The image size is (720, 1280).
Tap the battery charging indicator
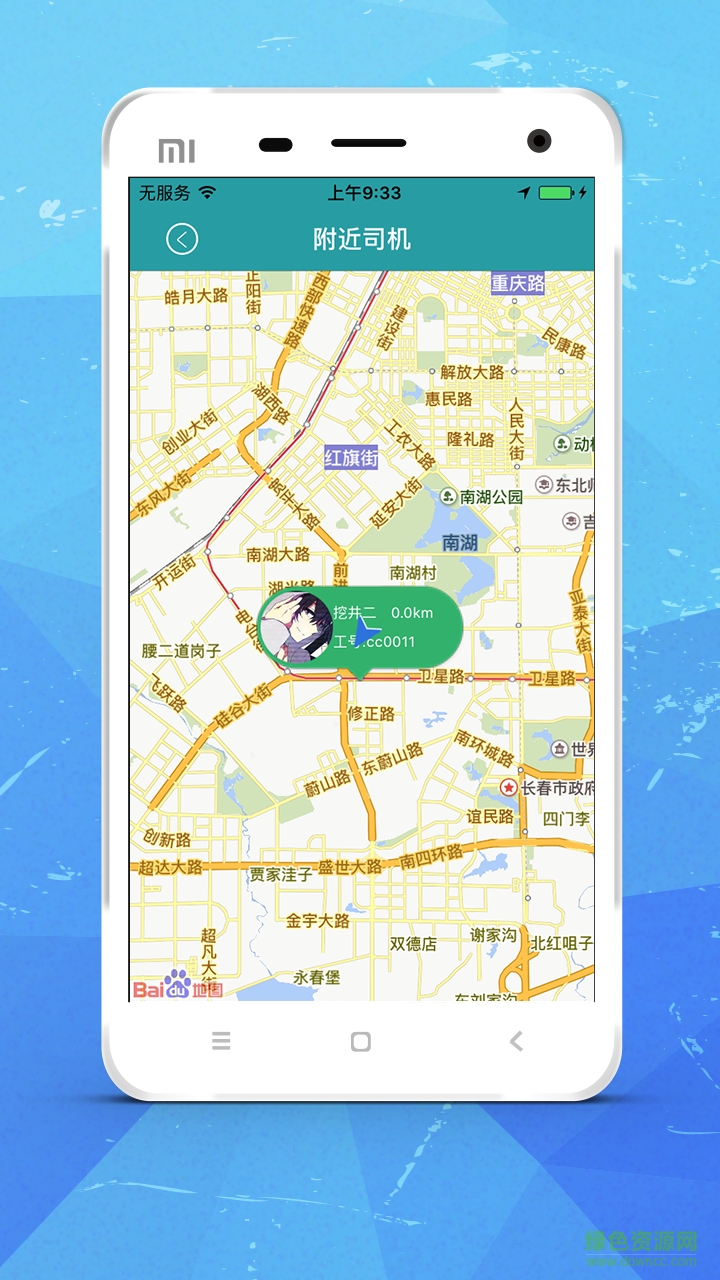click(x=567, y=192)
